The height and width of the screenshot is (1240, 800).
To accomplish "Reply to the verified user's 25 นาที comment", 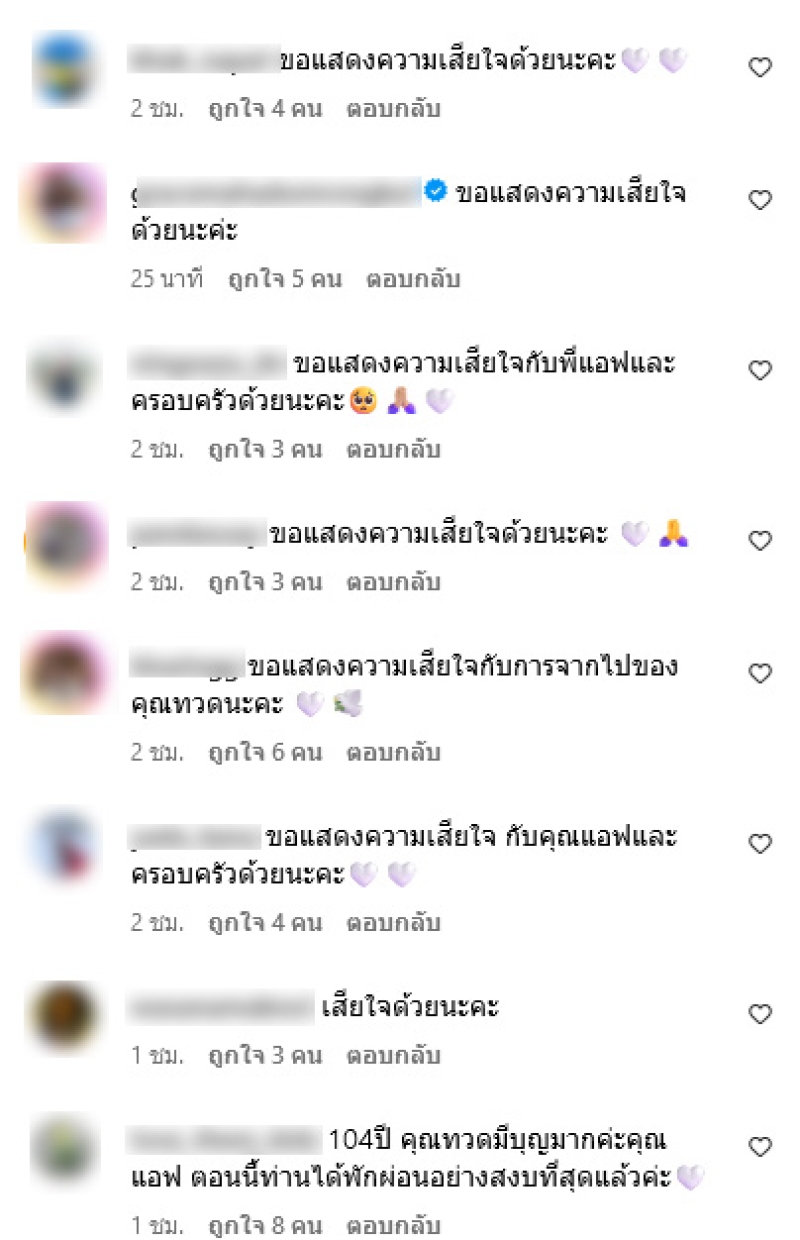I will pos(412,279).
